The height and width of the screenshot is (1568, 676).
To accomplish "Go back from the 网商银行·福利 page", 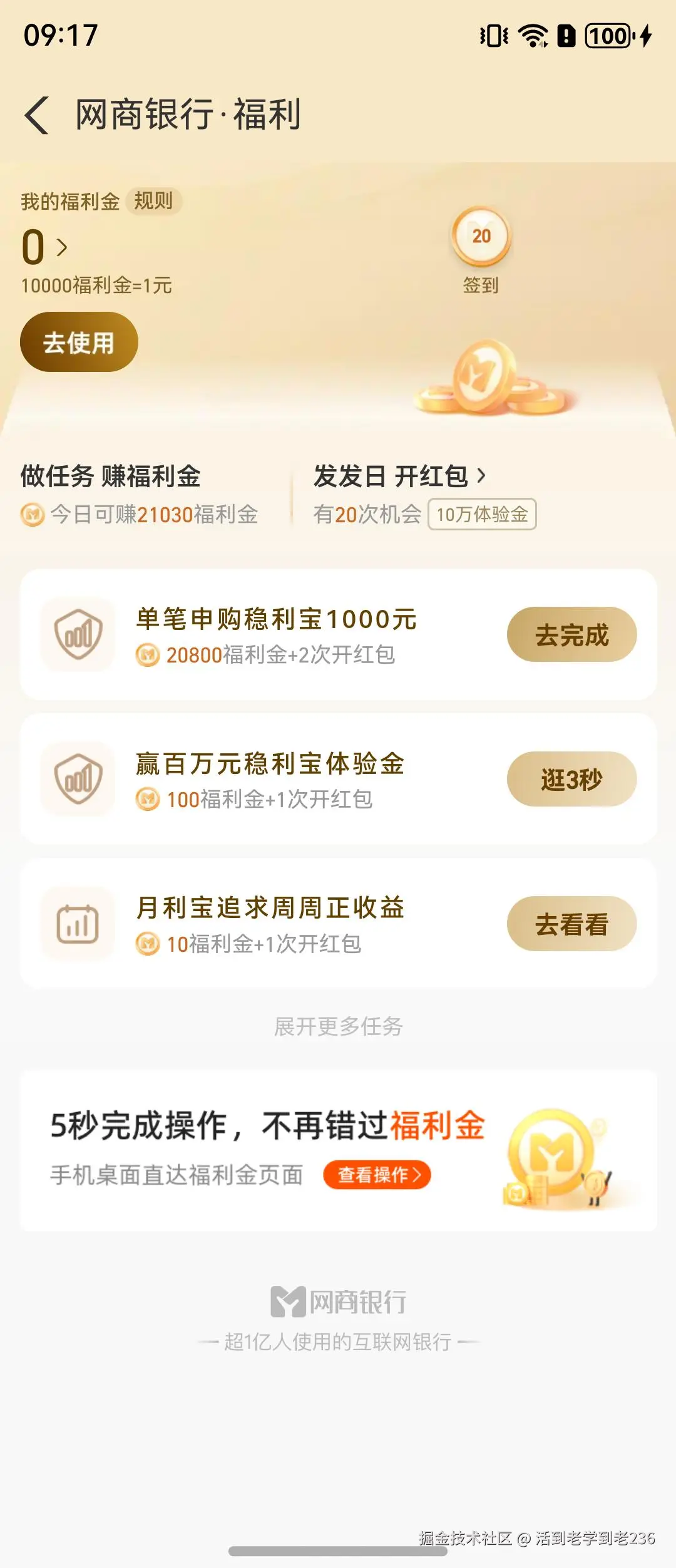I will (x=37, y=115).
